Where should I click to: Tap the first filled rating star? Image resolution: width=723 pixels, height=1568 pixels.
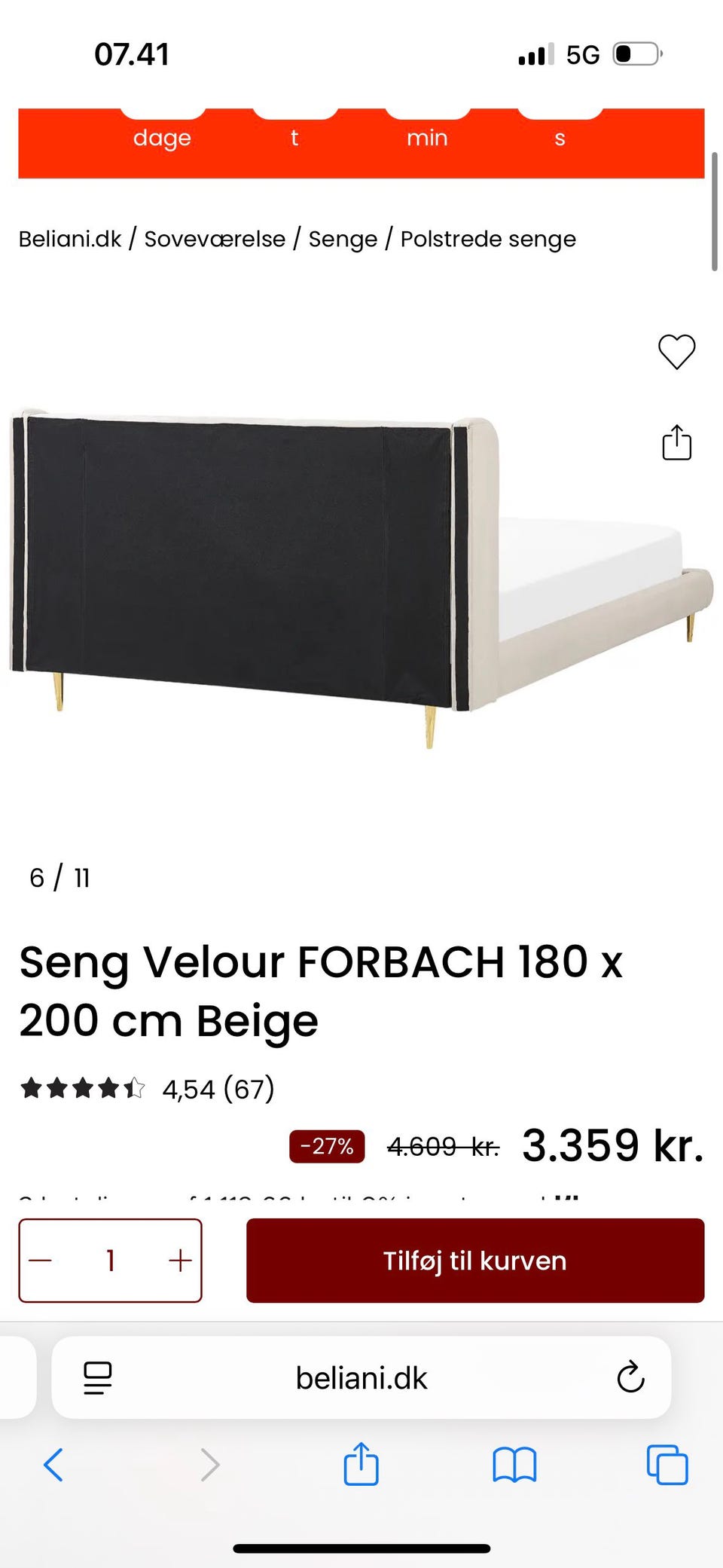coord(33,1088)
